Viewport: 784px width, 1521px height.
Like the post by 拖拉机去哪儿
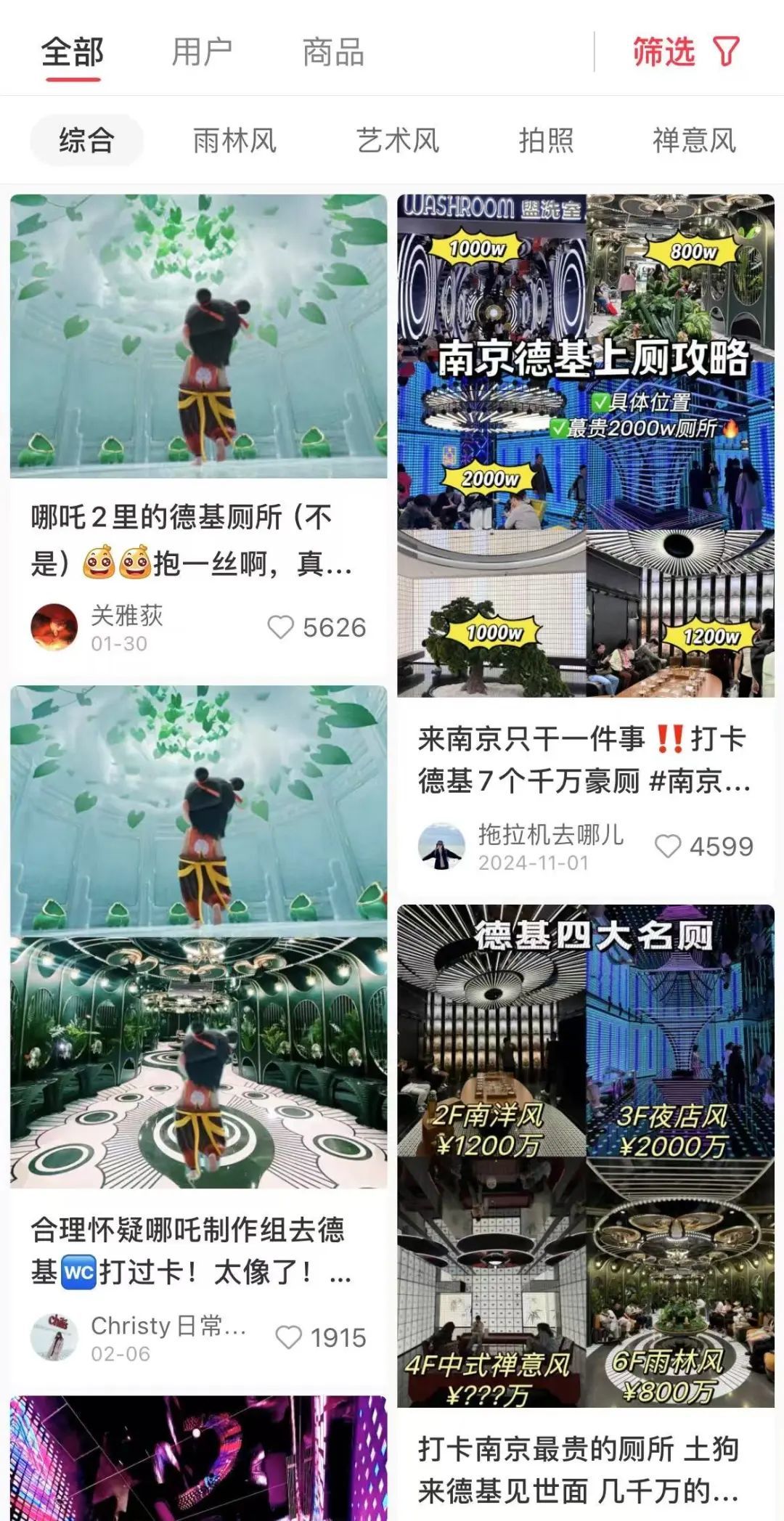668,847
